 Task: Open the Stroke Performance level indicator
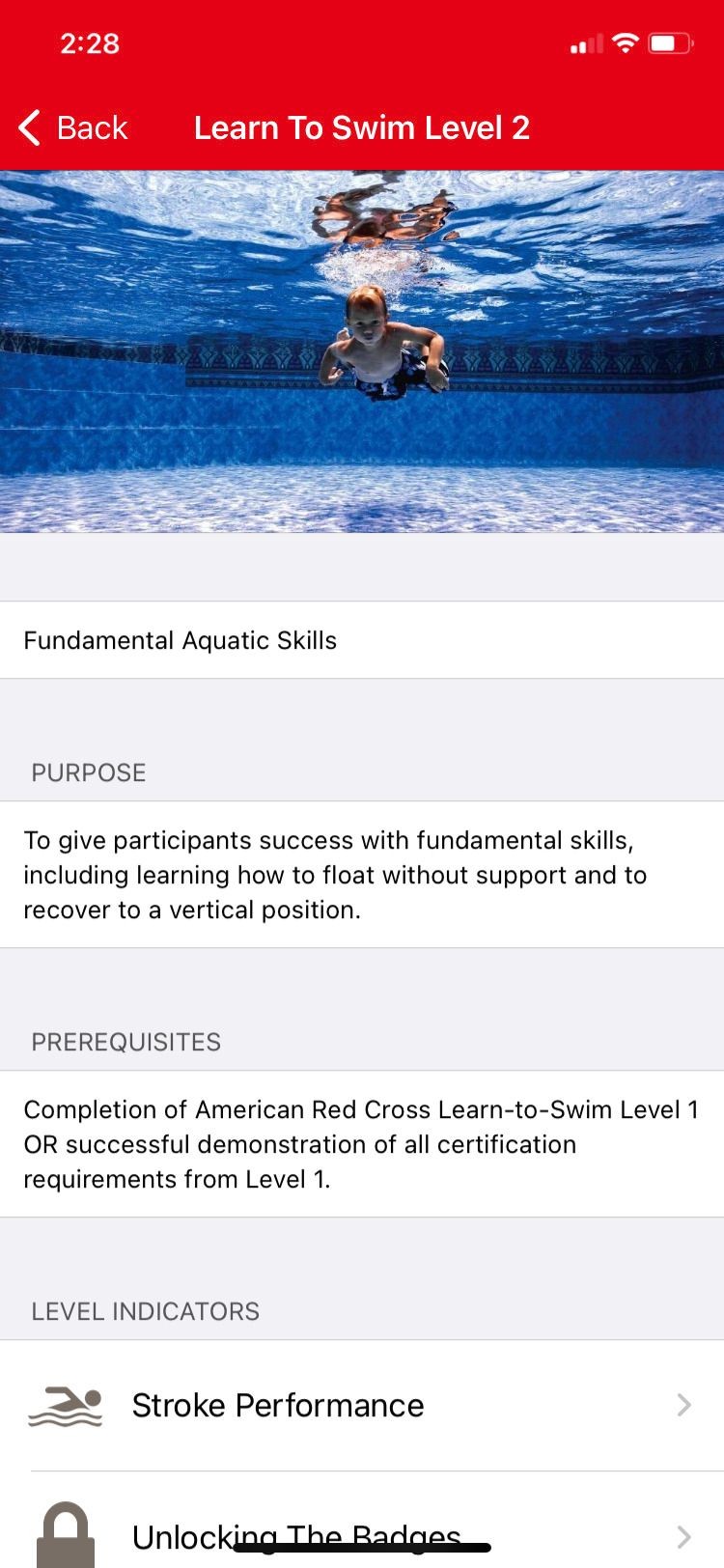(x=362, y=1405)
